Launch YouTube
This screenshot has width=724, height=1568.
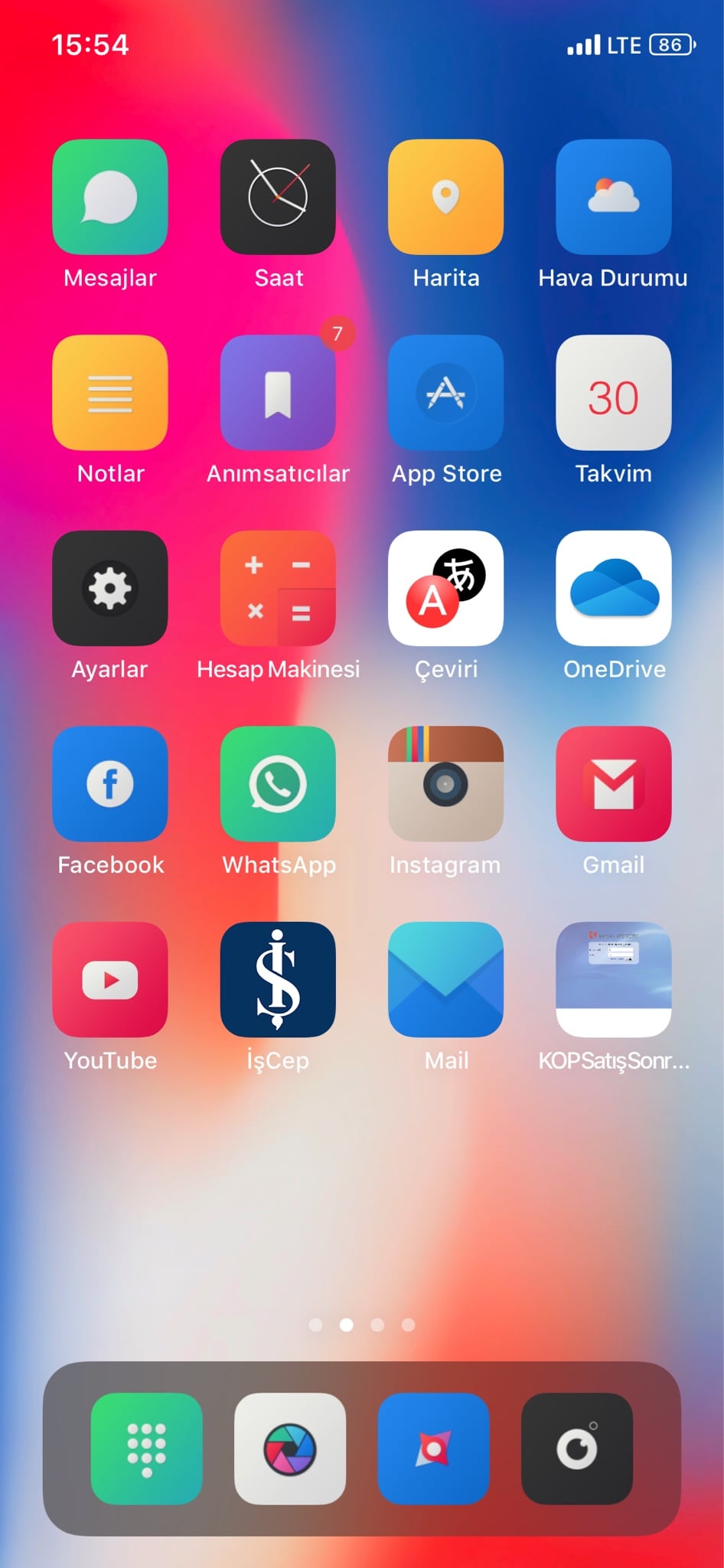110,979
